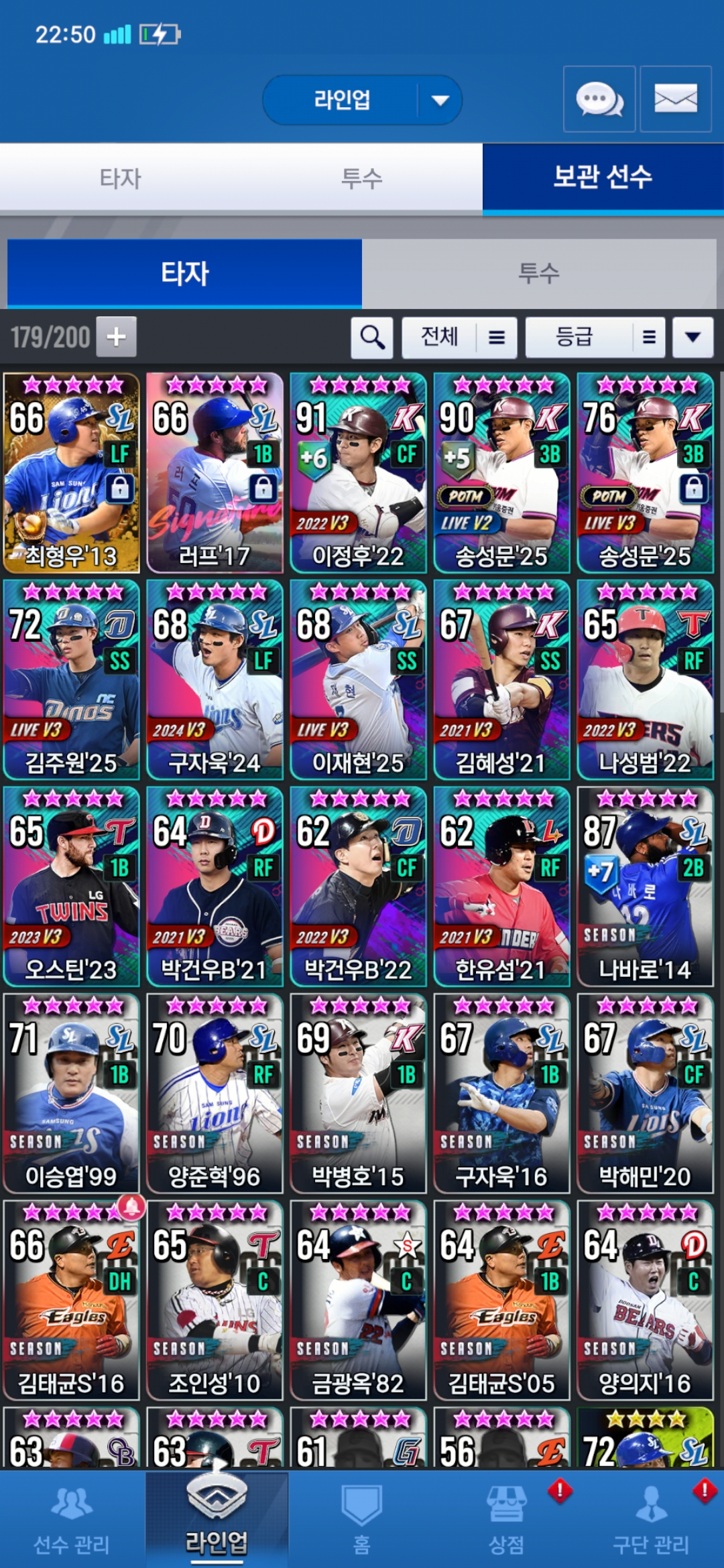724x1568 pixels.
Task: Open the mailbox envelope icon
Action: [675, 99]
